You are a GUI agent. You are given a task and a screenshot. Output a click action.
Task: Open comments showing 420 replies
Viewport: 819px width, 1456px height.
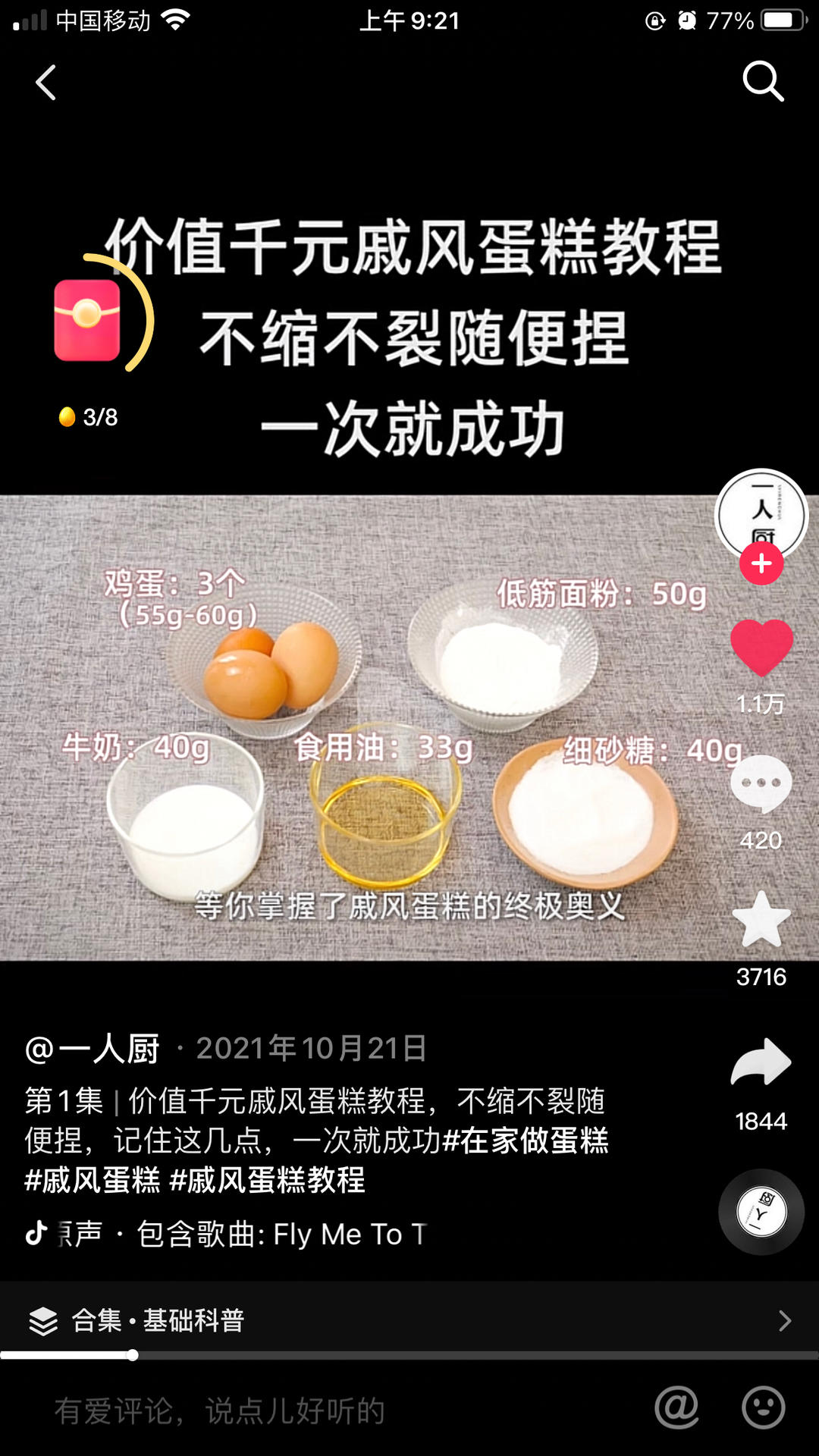[761, 783]
